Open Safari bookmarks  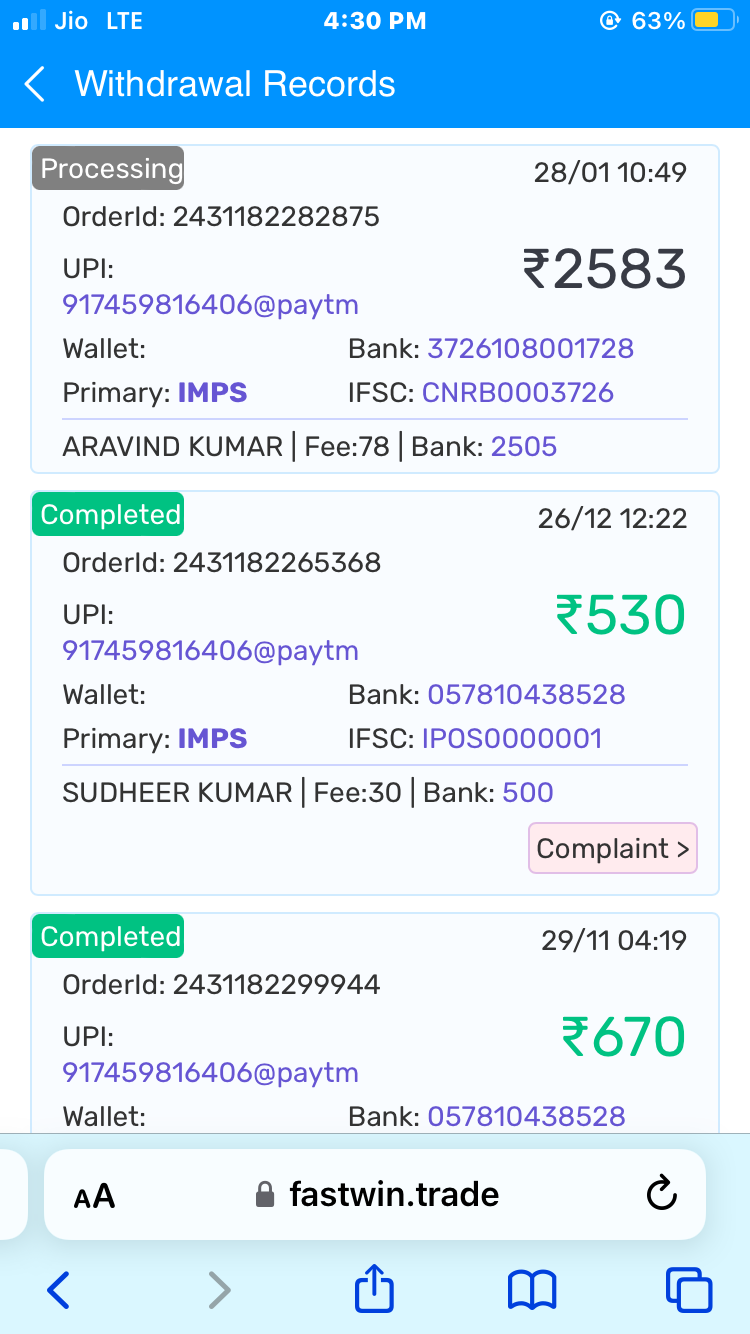tap(531, 1290)
